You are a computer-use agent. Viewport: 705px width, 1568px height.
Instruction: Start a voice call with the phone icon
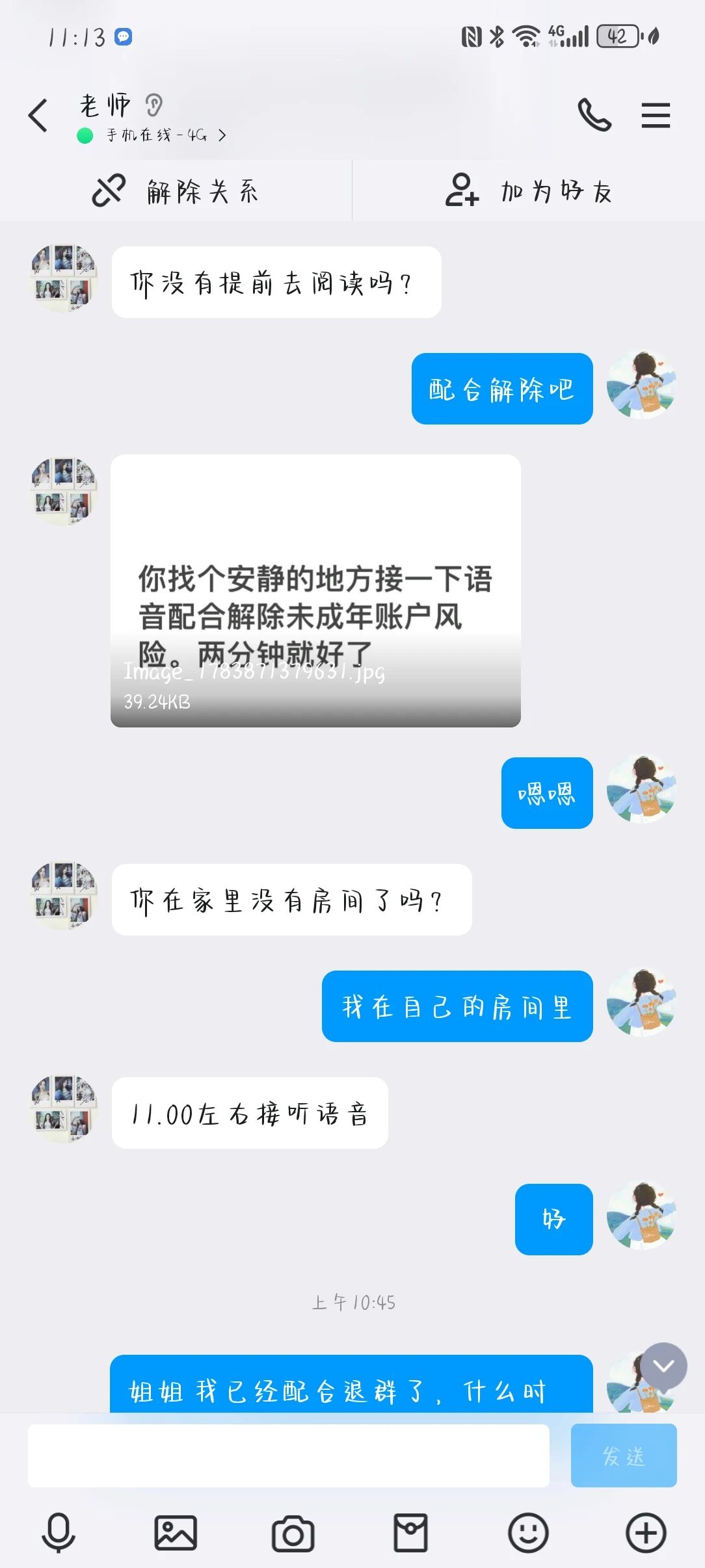(x=595, y=116)
